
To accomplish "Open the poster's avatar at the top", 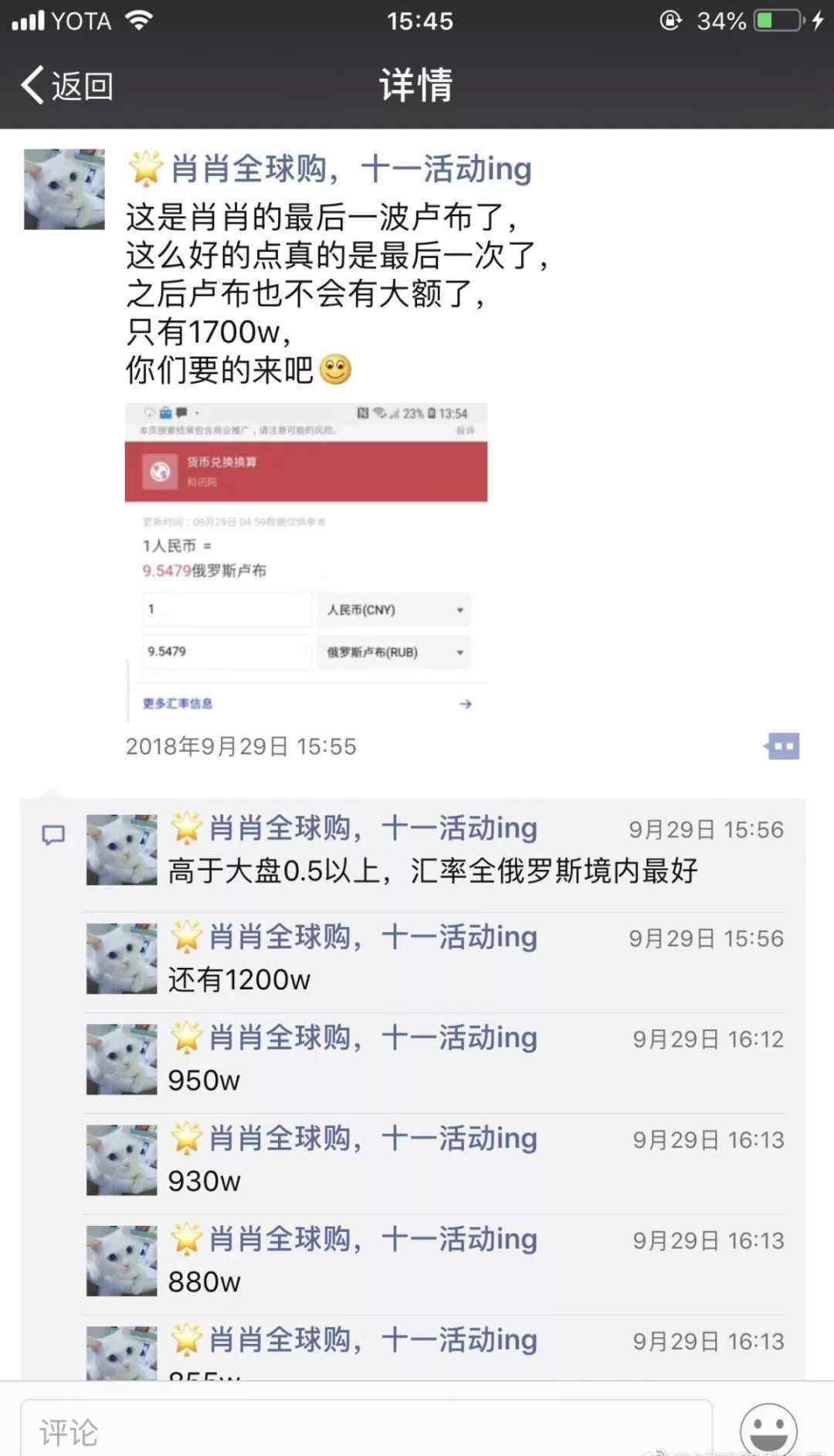I will (64, 189).
